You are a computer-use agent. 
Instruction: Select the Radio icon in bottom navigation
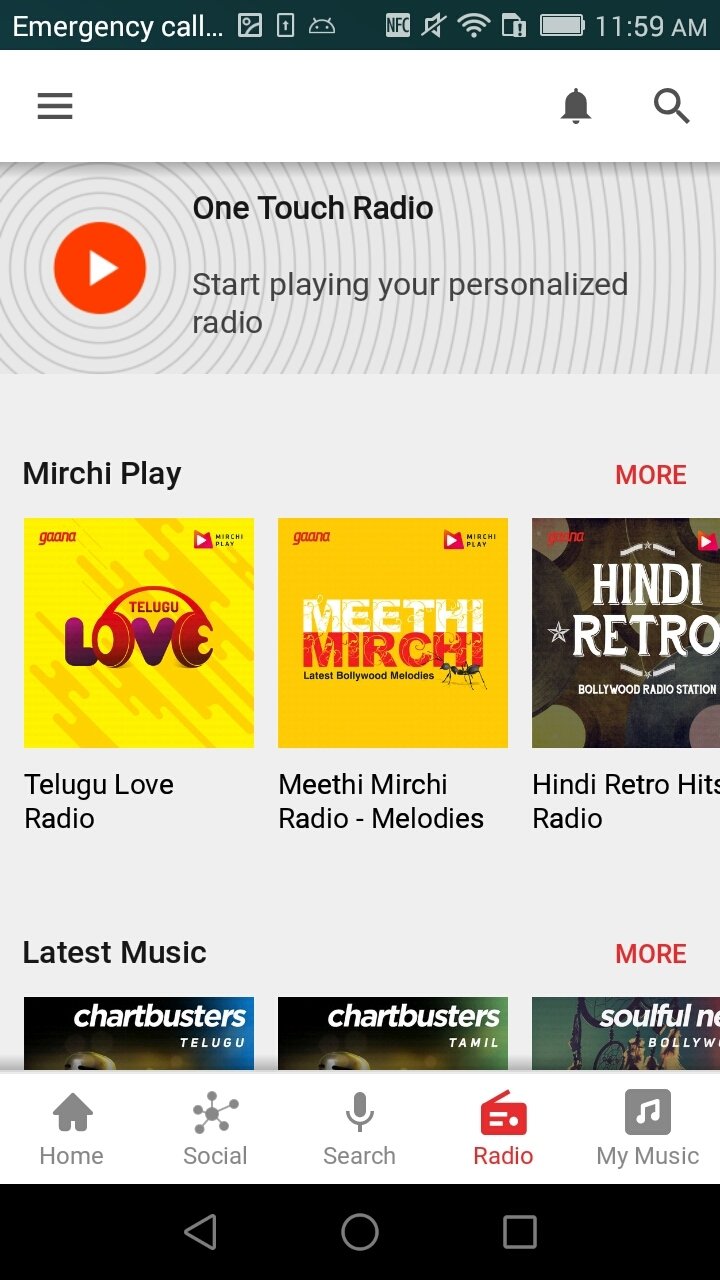tap(503, 1128)
